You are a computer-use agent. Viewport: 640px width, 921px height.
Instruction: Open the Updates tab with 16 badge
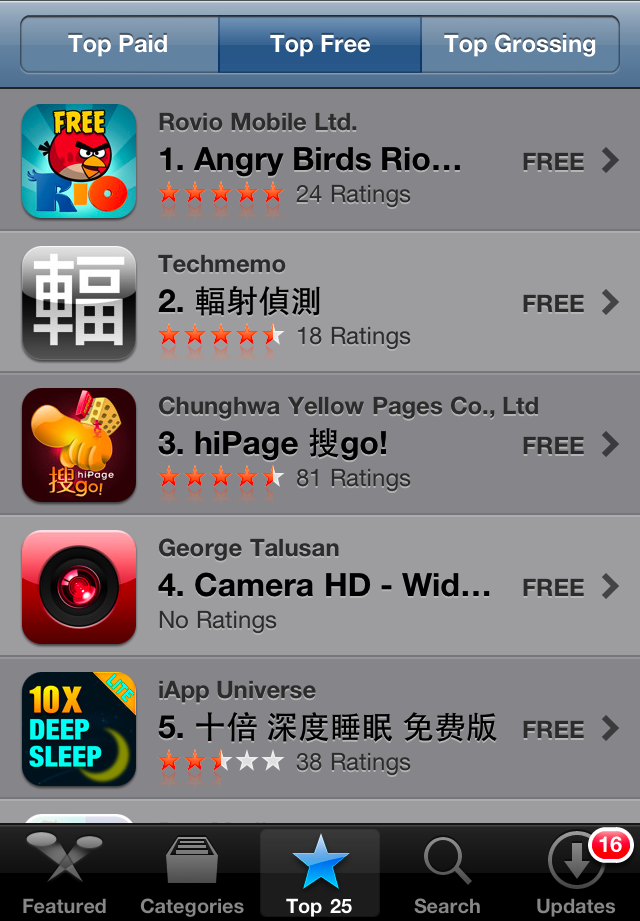576,873
